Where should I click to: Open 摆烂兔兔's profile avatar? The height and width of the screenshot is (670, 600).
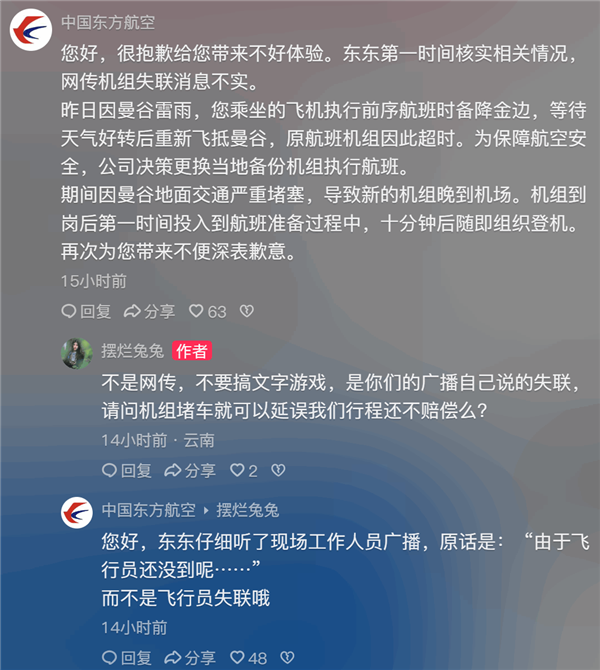tap(77, 354)
